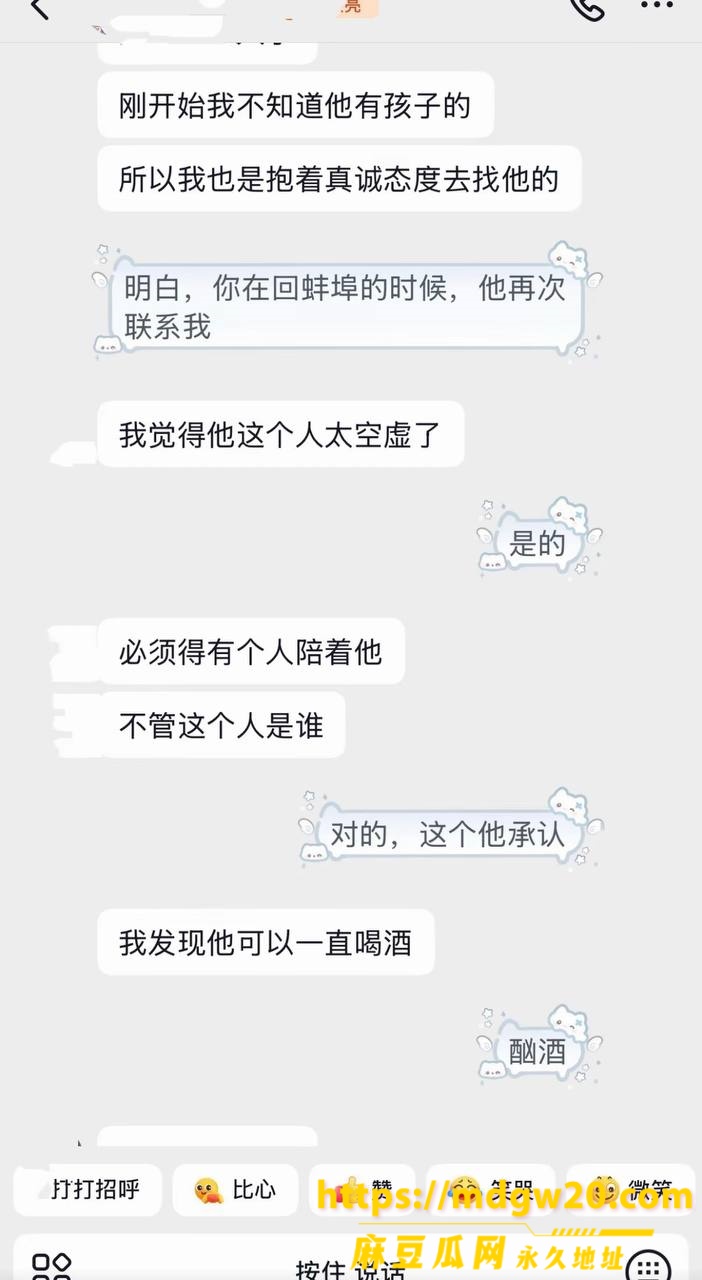Viewport: 702px width, 1280px height.
Task: Open the four-square apps panel icon
Action: 51,1267
